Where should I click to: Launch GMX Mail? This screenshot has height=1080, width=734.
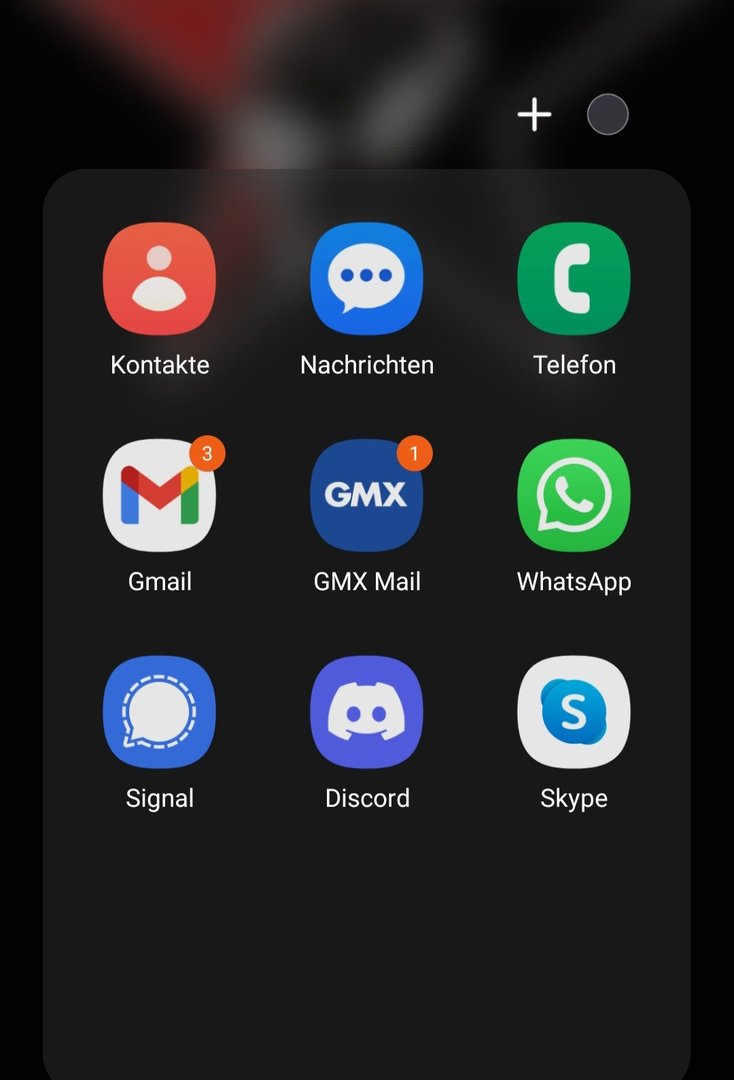(367, 496)
